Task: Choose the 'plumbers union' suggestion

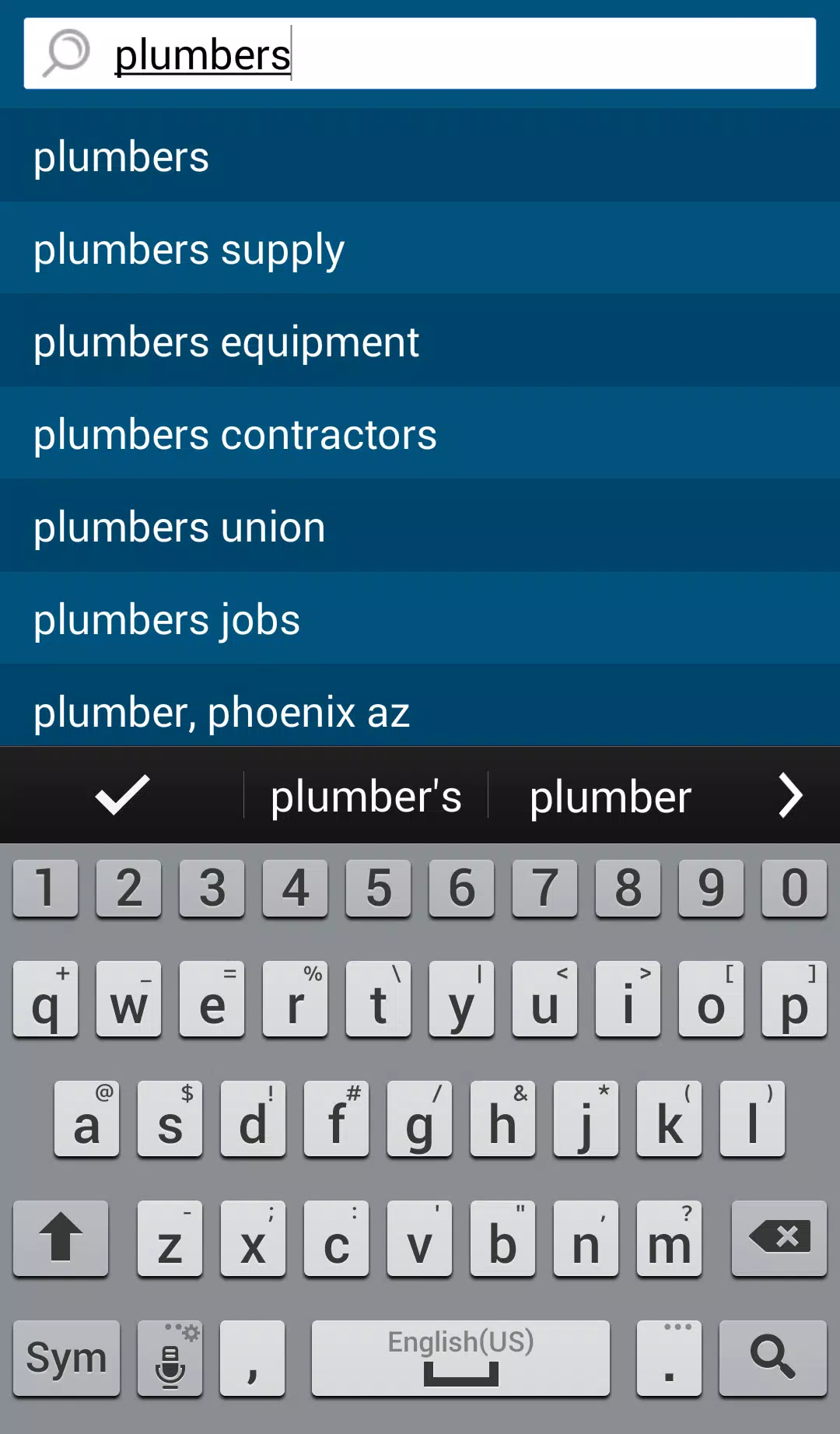Action: click(x=420, y=526)
